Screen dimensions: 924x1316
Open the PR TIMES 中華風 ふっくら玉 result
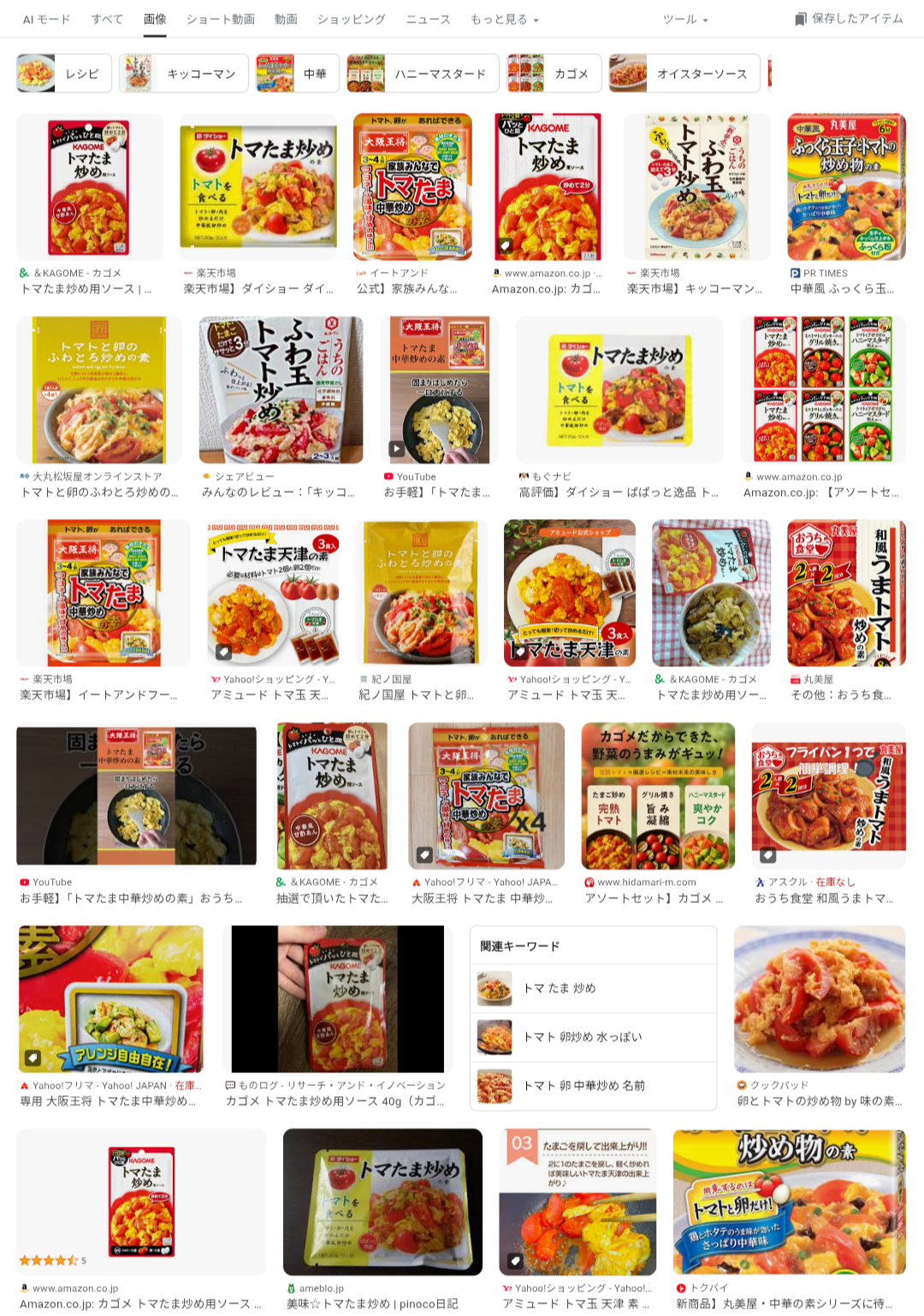(x=845, y=187)
